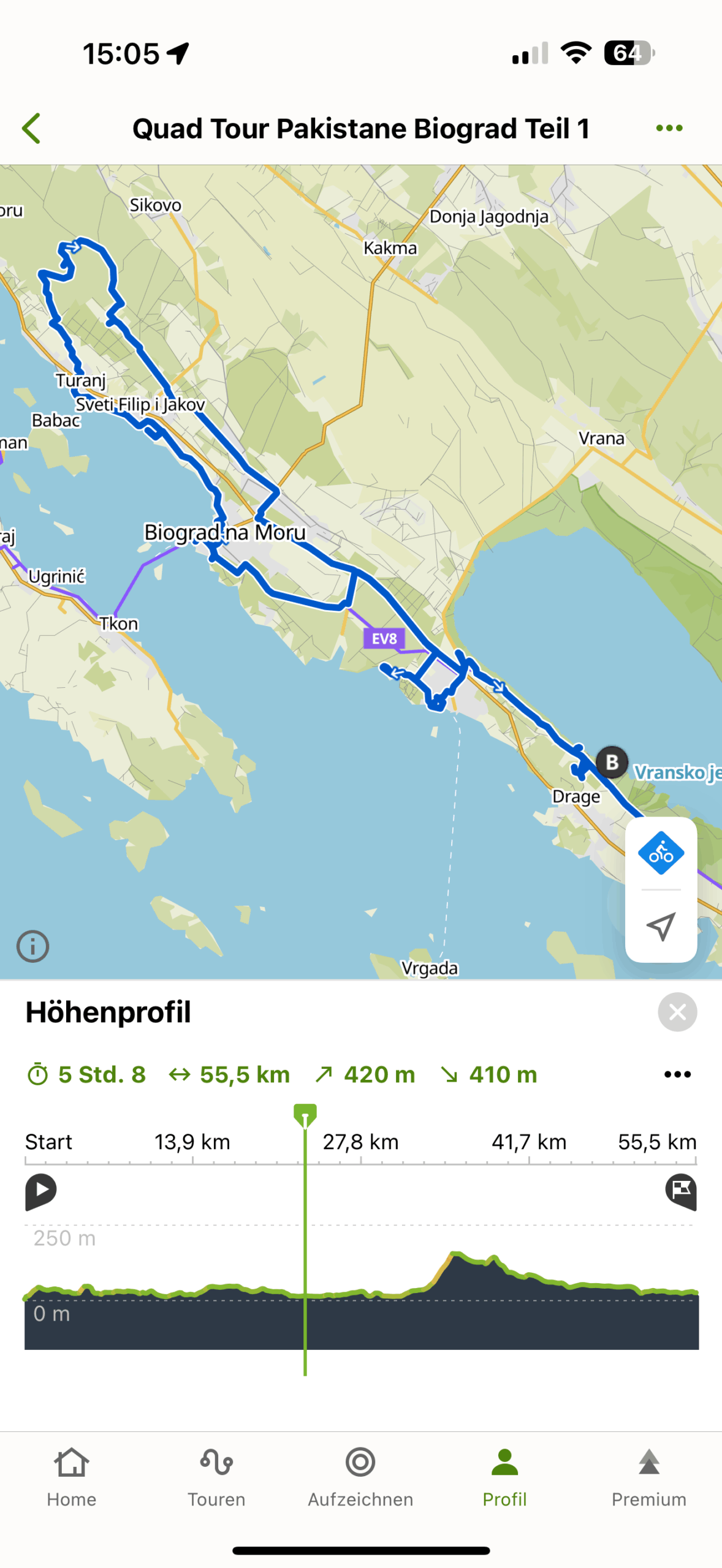Tap the green position marker on profile

coord(305,1116)
